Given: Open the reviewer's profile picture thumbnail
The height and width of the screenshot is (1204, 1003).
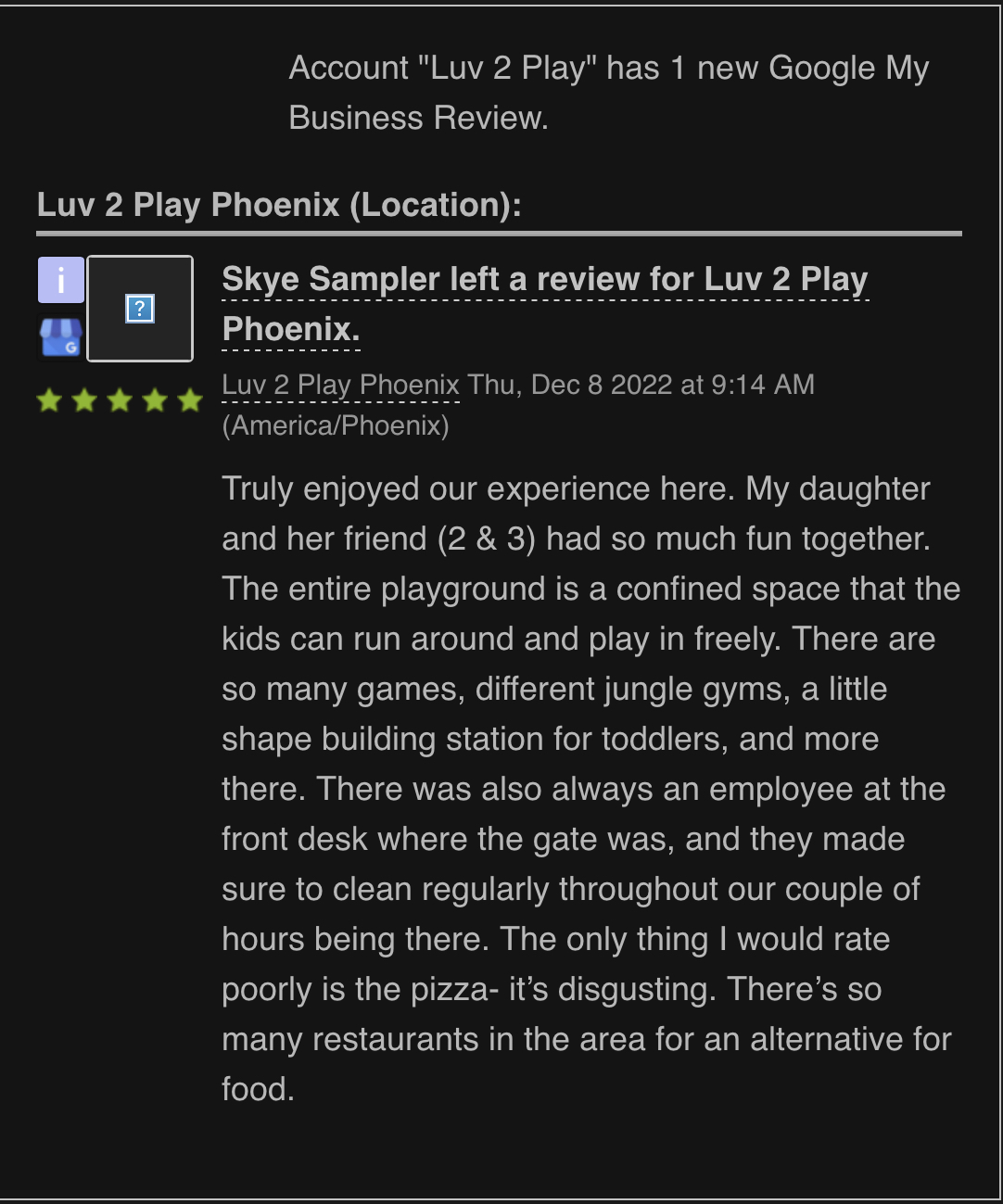Looking at the screenshot, I should click(x=140, y=309).
